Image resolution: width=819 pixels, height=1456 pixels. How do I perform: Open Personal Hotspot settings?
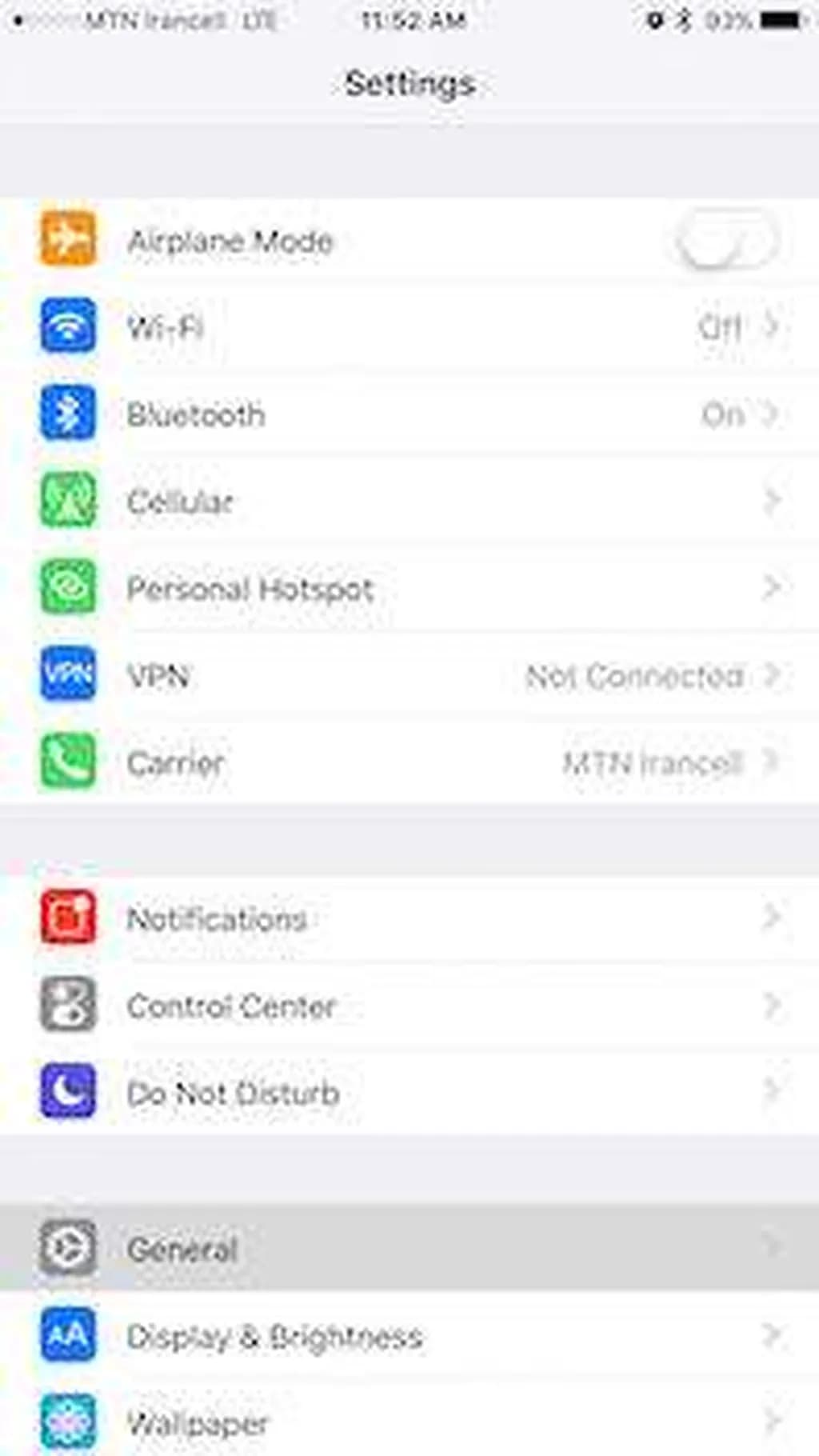click(408, 589)
